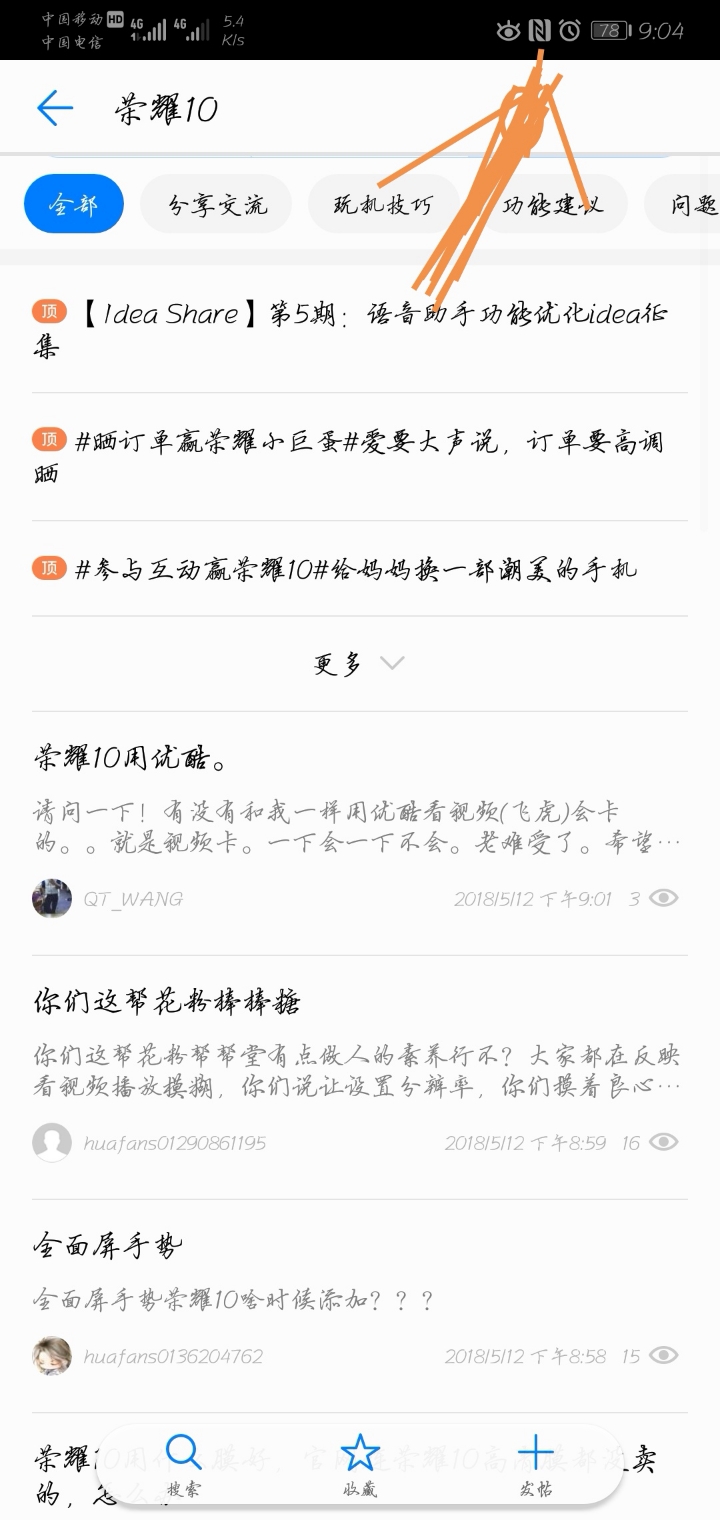The width and height of the screenshot is (720, 1520).
Task: View huafans01290861195's avatar
Action: tap(52, 1142)
